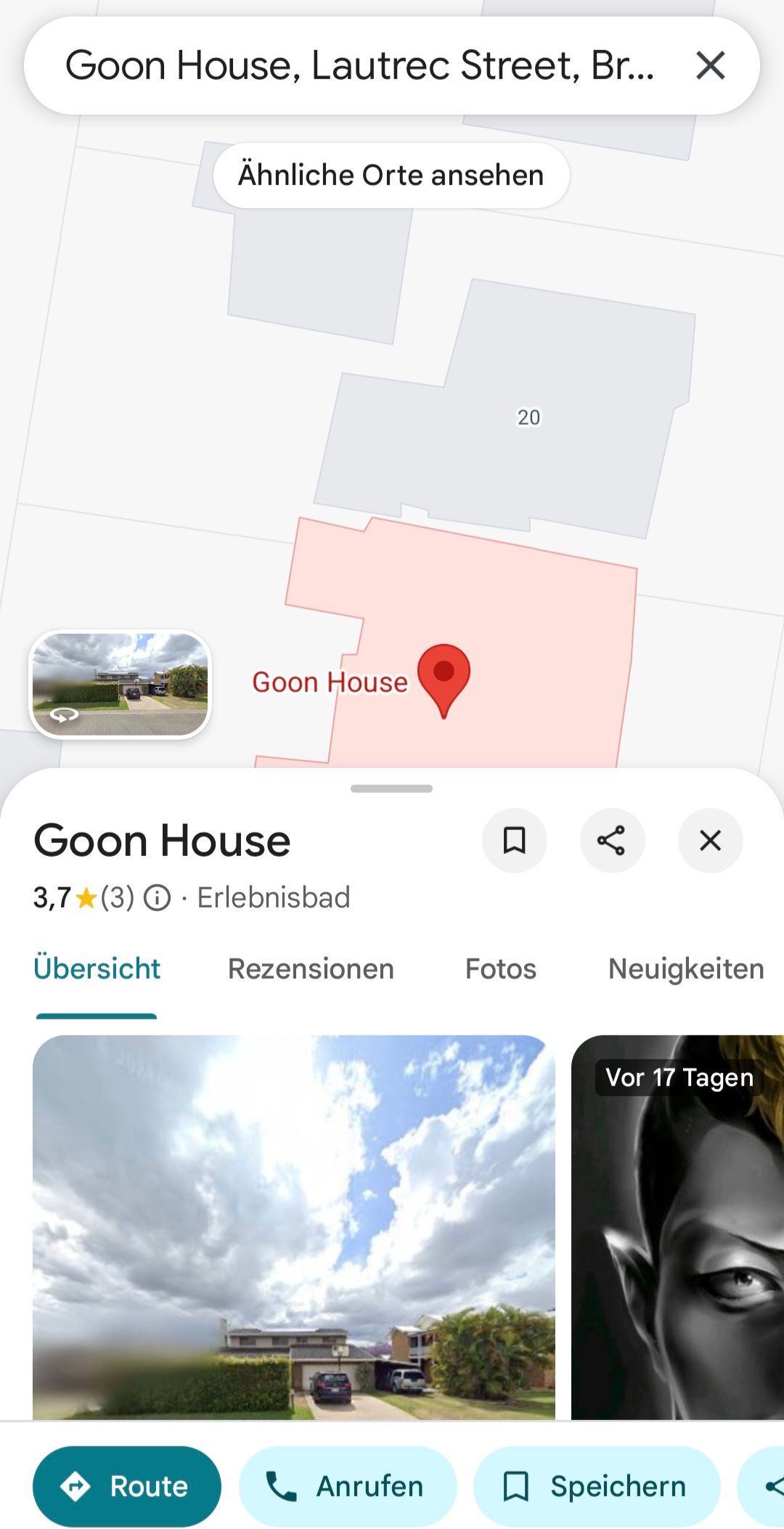
Task: Switch to the Fotos tab
Action: point(500,969)
